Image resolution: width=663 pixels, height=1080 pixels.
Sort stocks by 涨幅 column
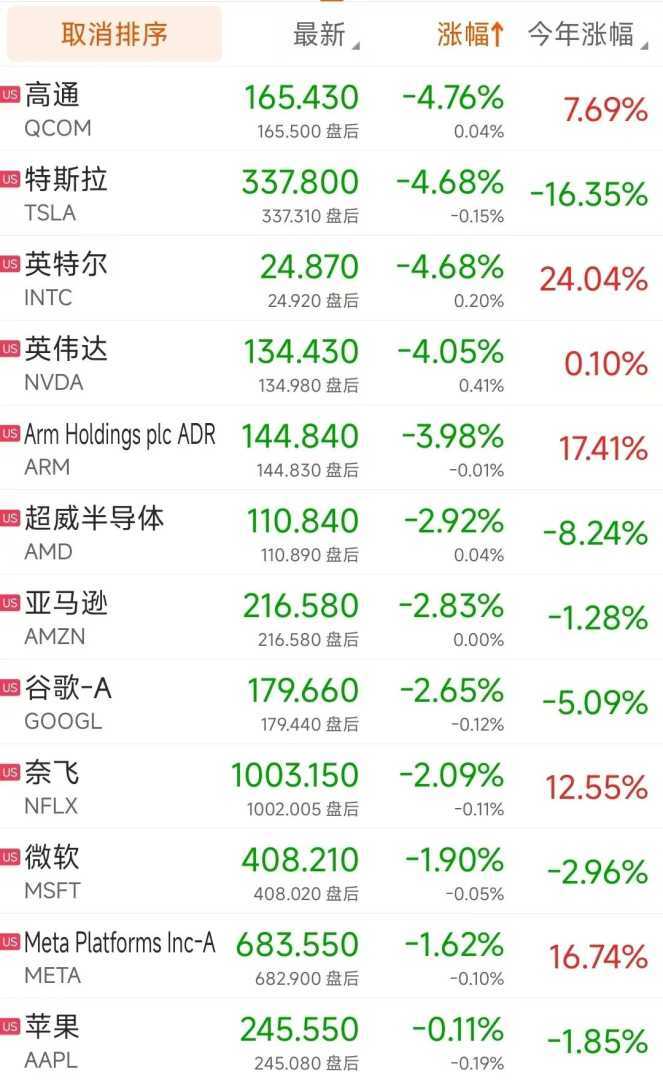click(x=470, y=35)
